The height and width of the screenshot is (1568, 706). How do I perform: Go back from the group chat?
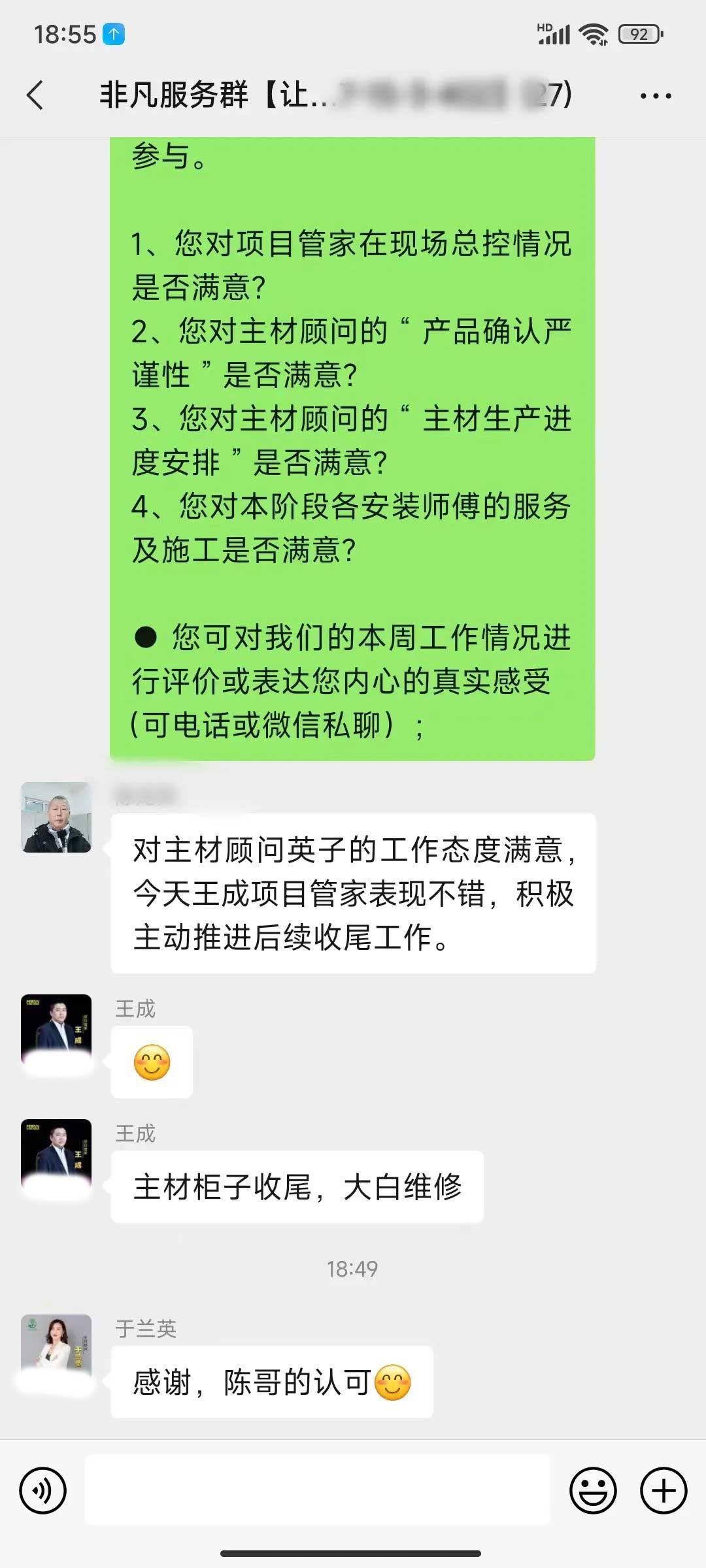(35, 95)
